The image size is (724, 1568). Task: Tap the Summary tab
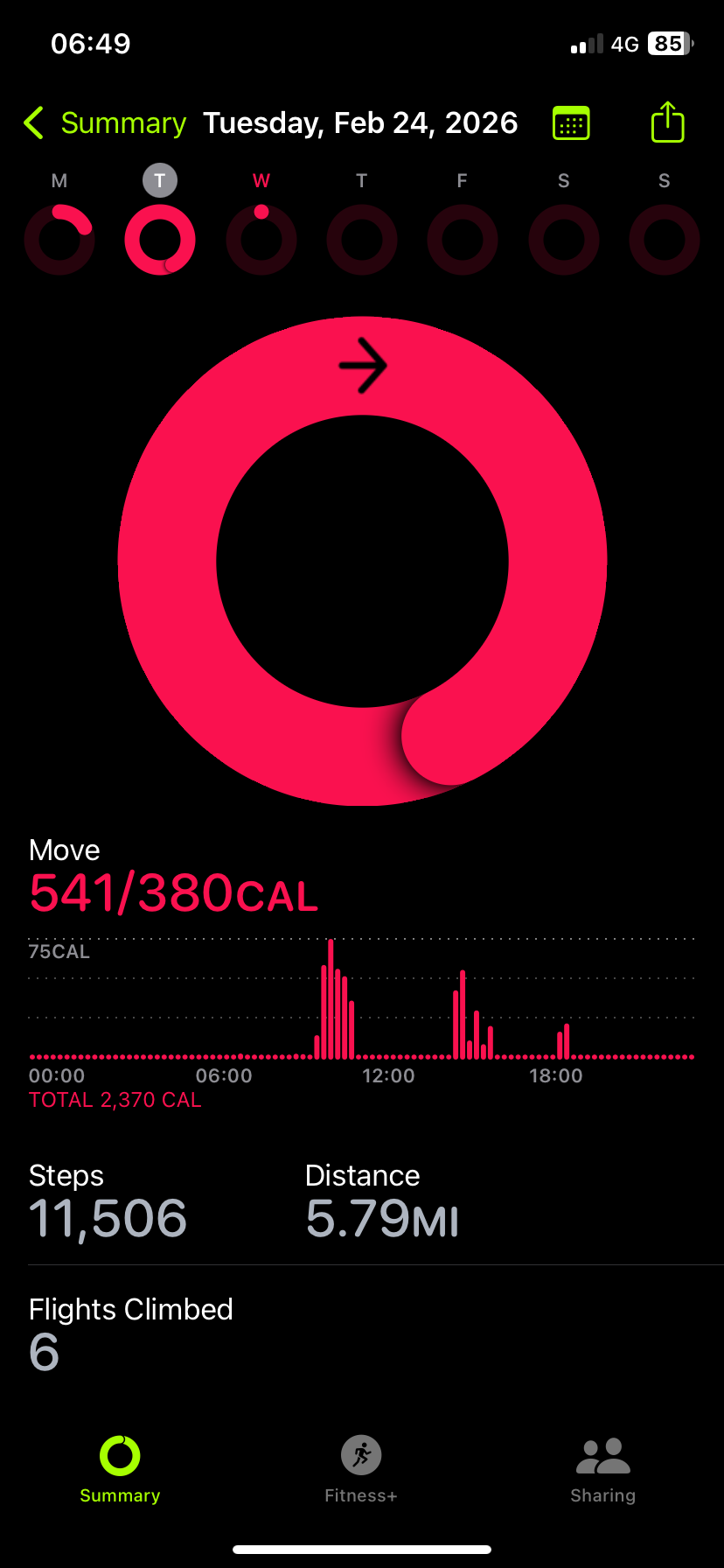pos(120,1468)
